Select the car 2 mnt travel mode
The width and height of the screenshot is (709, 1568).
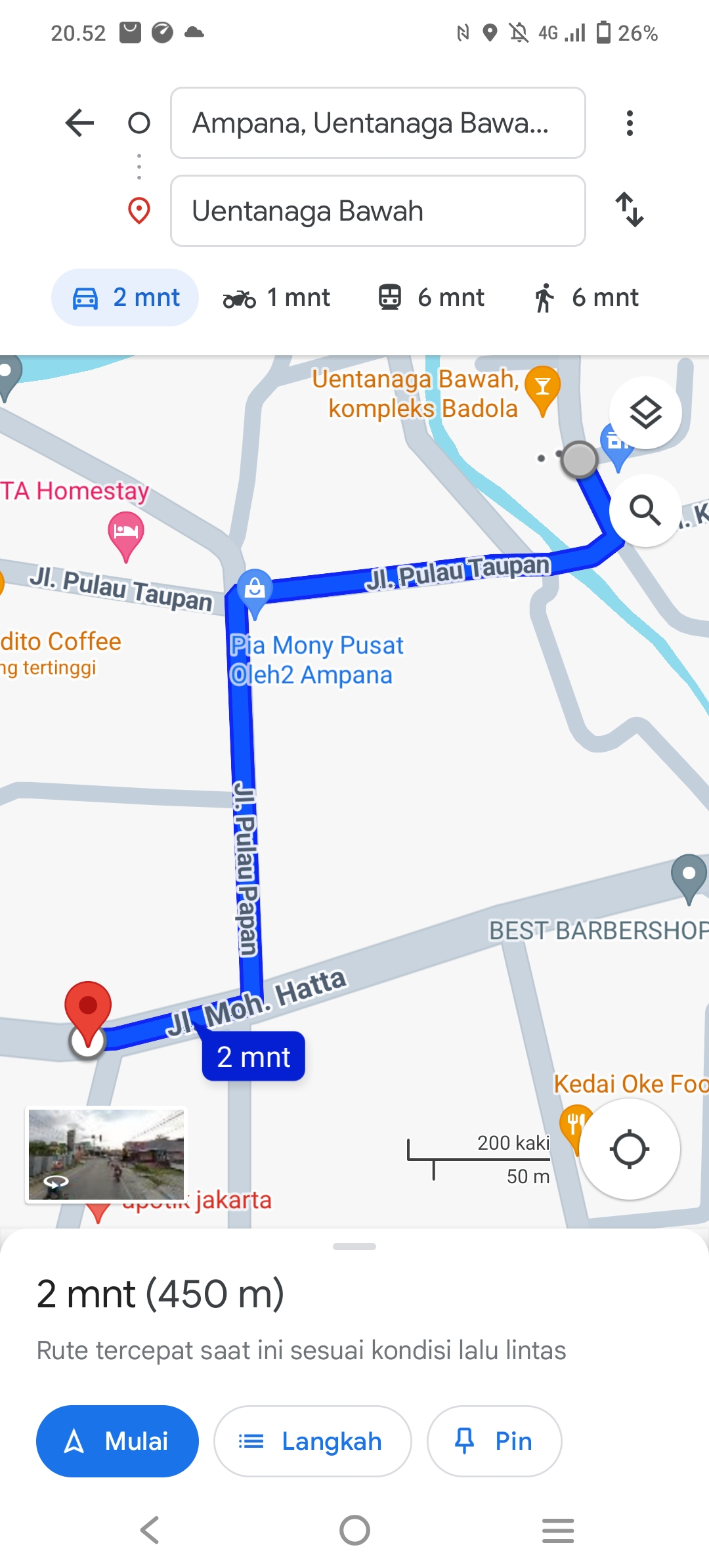tap(125, 297)
